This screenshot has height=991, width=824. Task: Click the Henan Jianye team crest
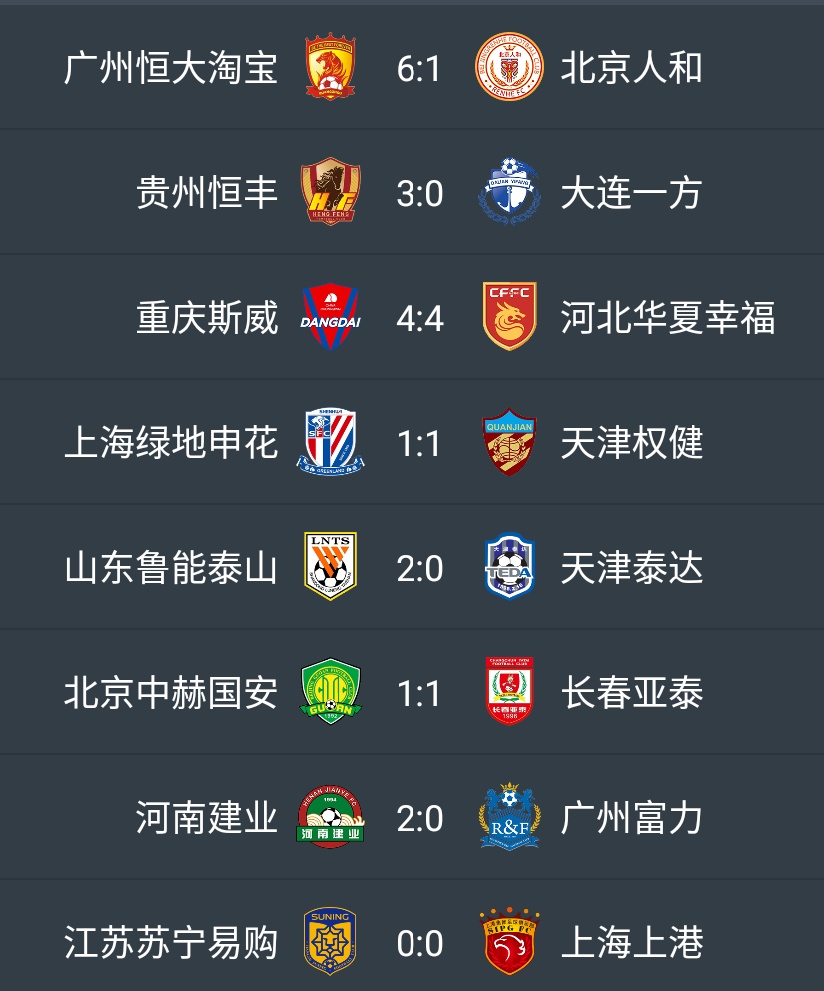pos(330,816)
